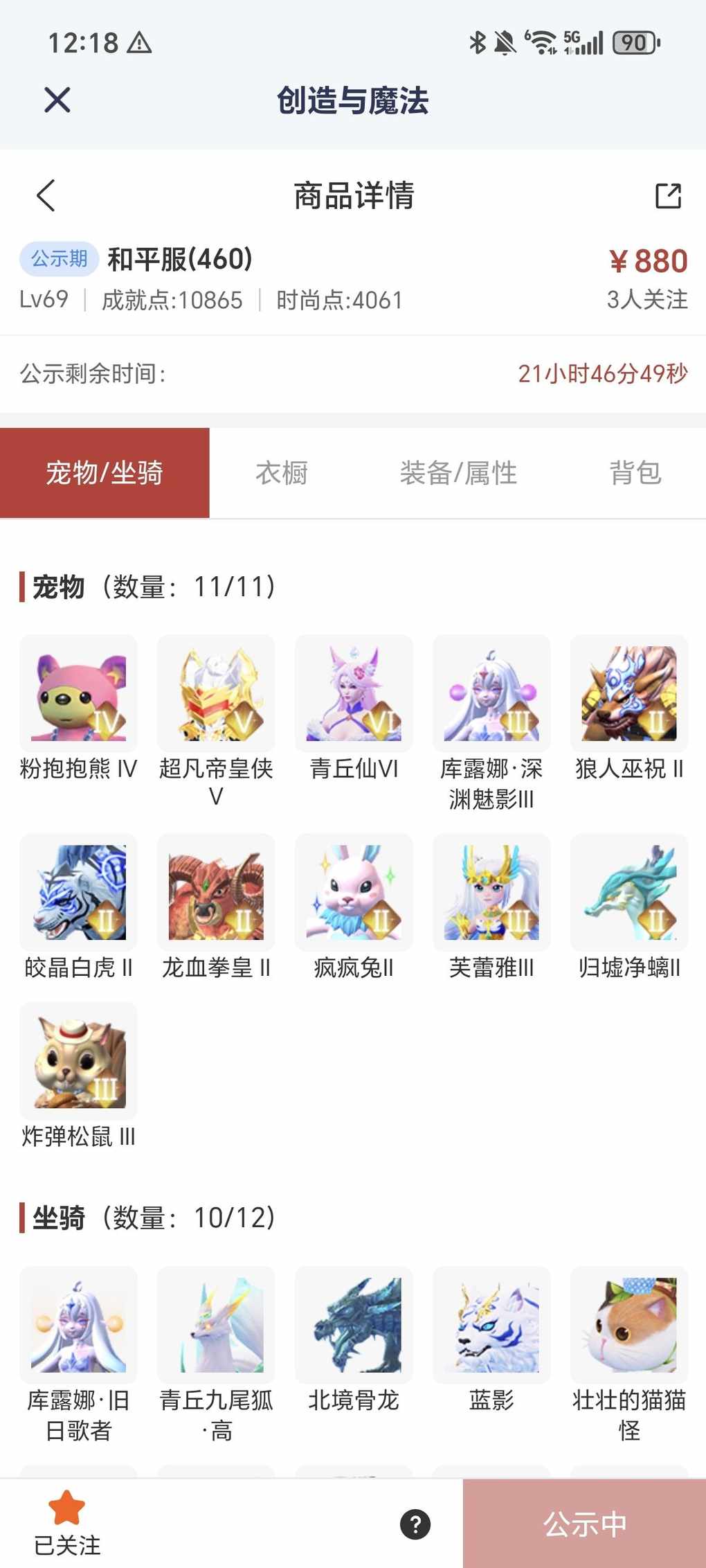Tap the 青丘仙VI pet
This screenshot has width=706, height=1568.
354,693
